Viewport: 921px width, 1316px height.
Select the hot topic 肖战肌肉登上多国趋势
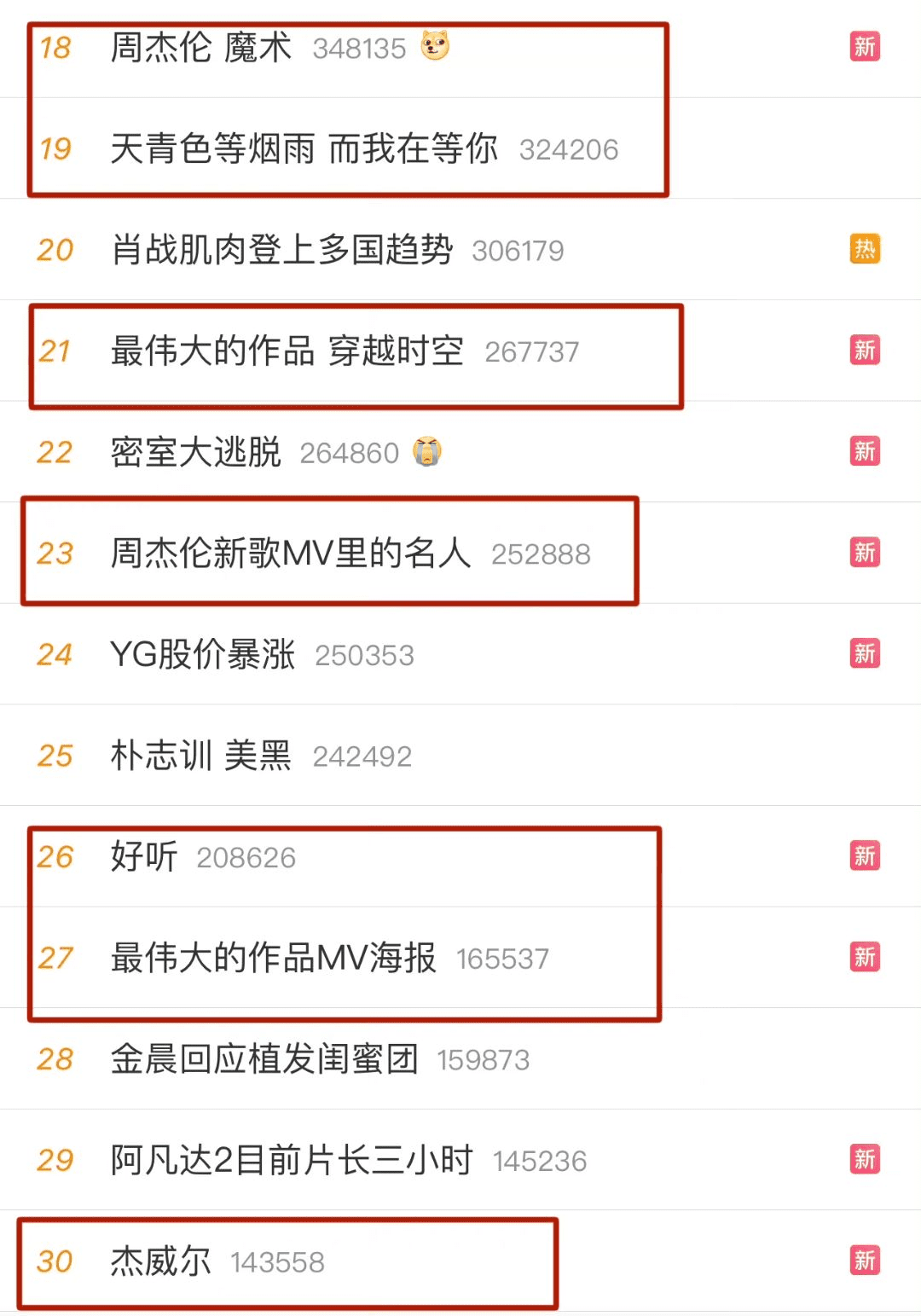[281, 250]
